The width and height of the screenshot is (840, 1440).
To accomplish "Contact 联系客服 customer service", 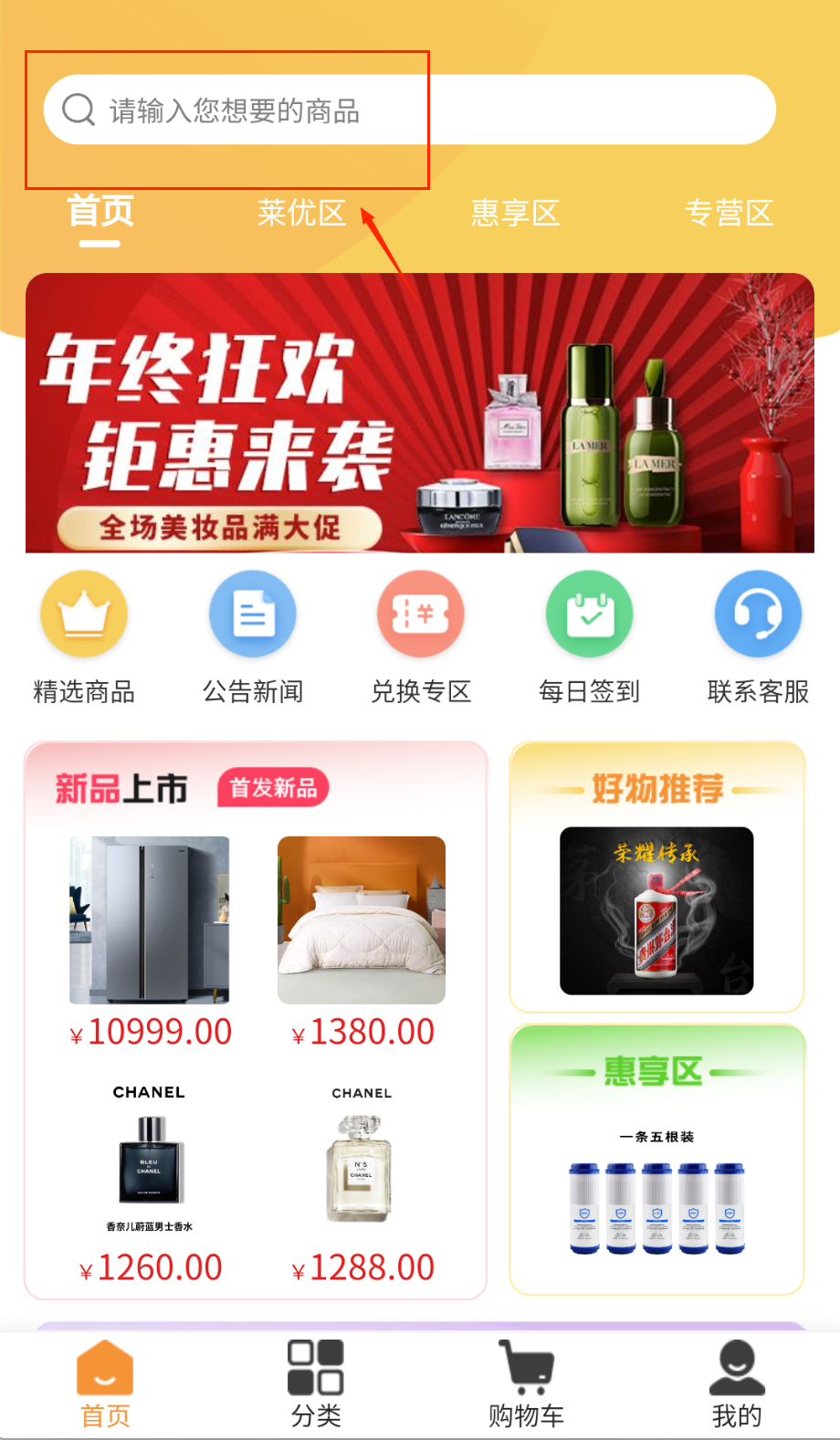I will (x=758, y=636).
